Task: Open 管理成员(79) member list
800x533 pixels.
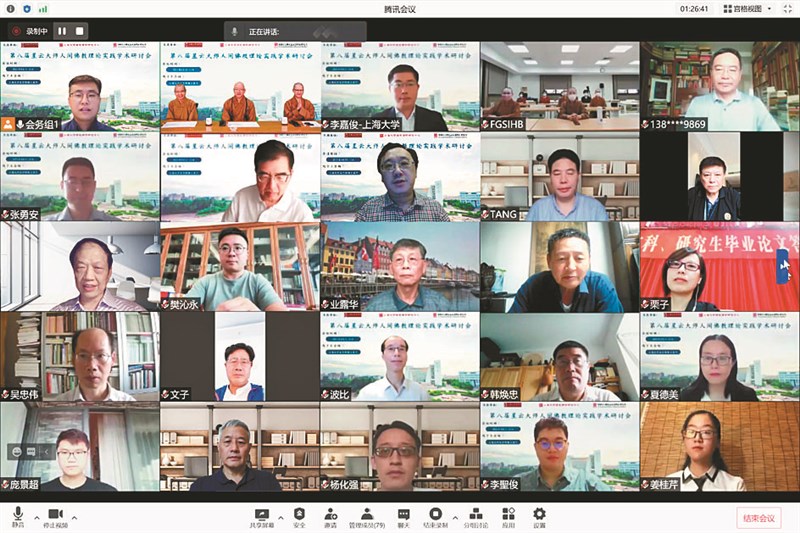Action: click(366, 516)
